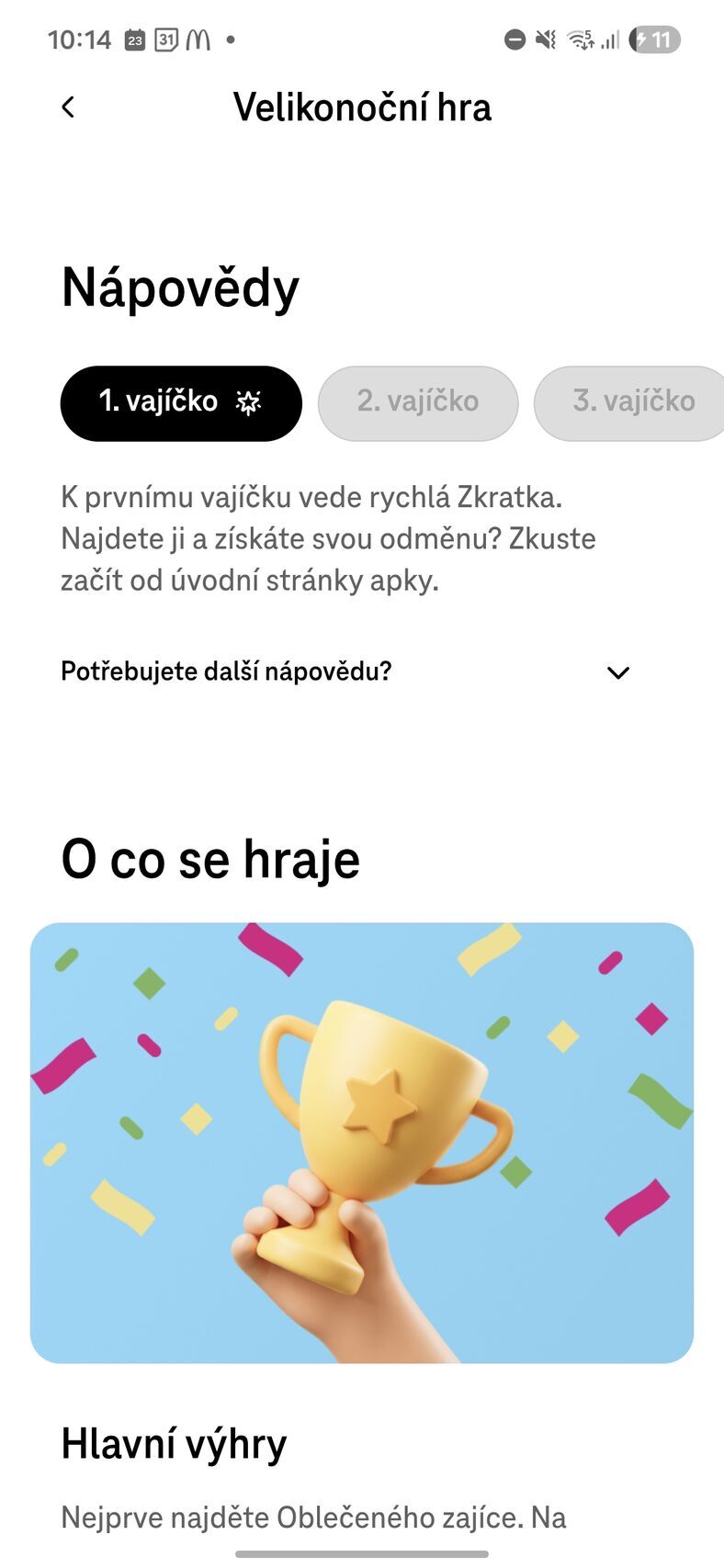Switch to the 2. vajíčko hint
The width and height of the screenshot is (724, 1568).
417,402
